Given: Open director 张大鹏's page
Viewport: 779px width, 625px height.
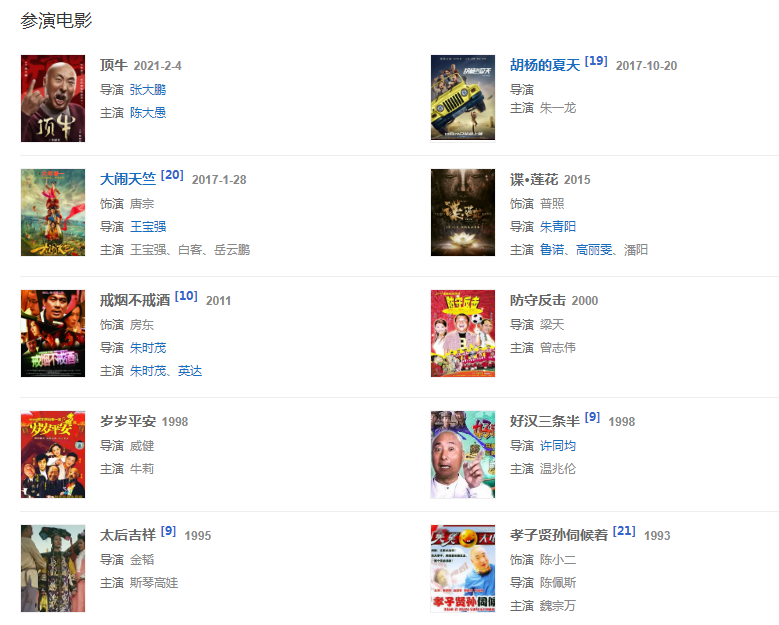Looking at the screenshot, I should point(148,90).
